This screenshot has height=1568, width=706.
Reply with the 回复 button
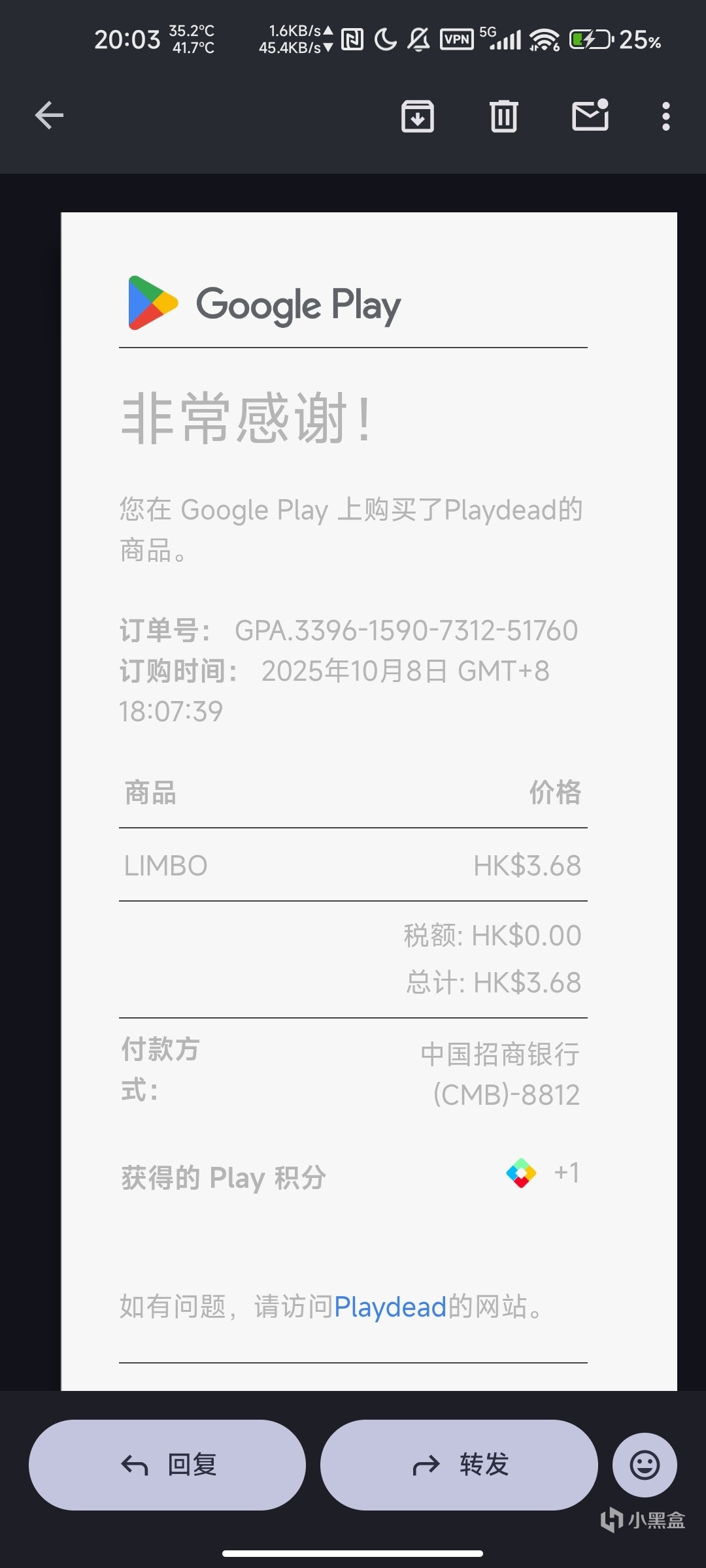167,1465
